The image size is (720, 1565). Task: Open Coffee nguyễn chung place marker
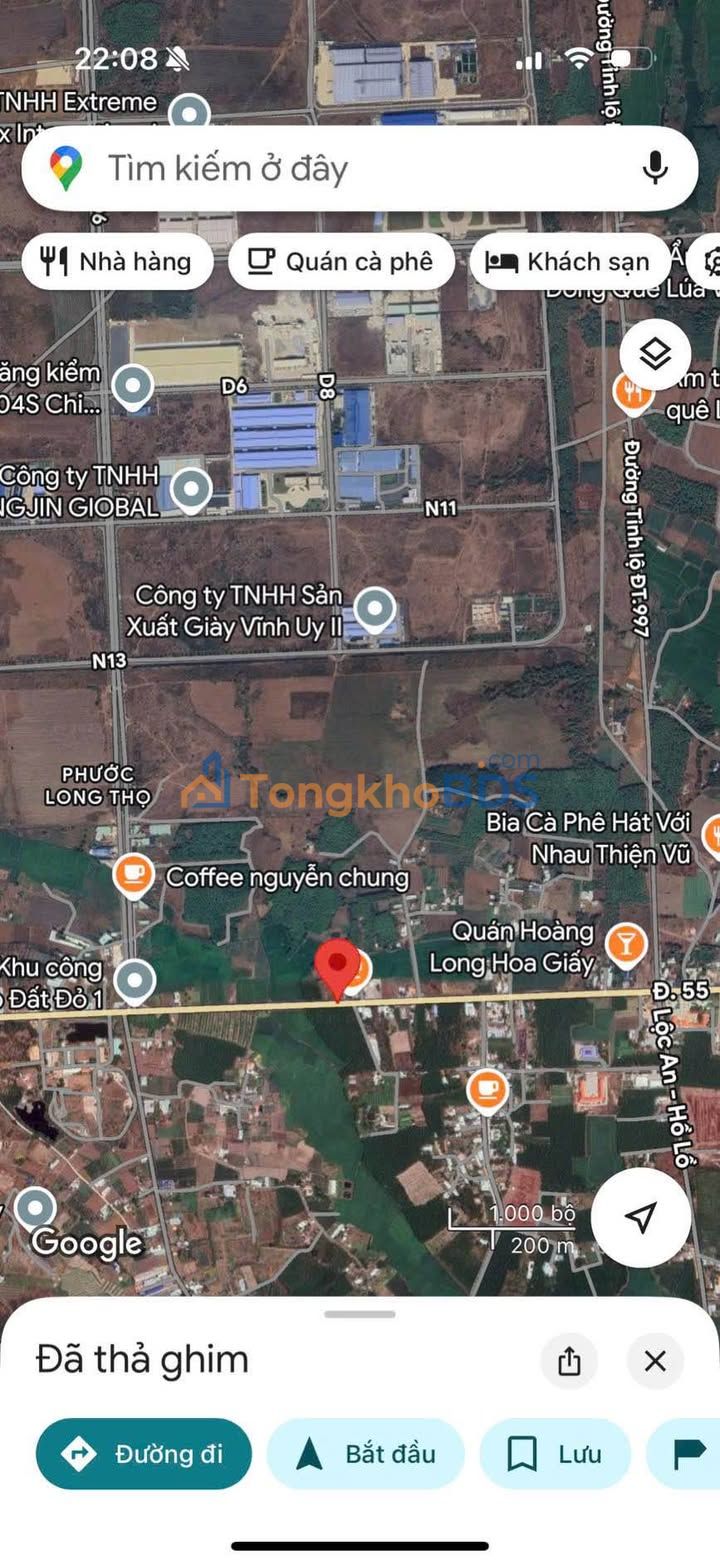(133, 875)
